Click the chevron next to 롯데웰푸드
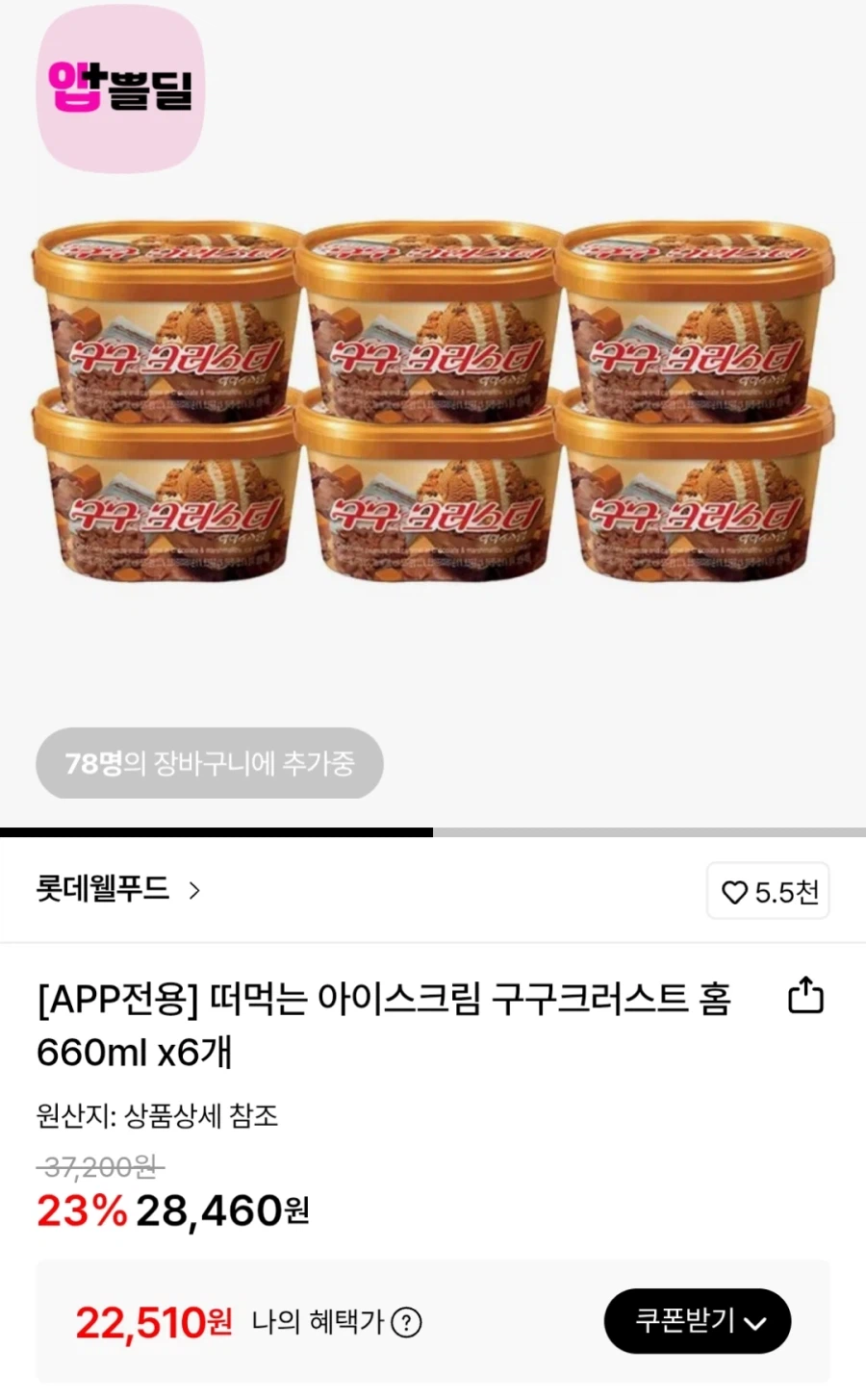Viewport: 866px width, 1400px height. tap(194, 892)
